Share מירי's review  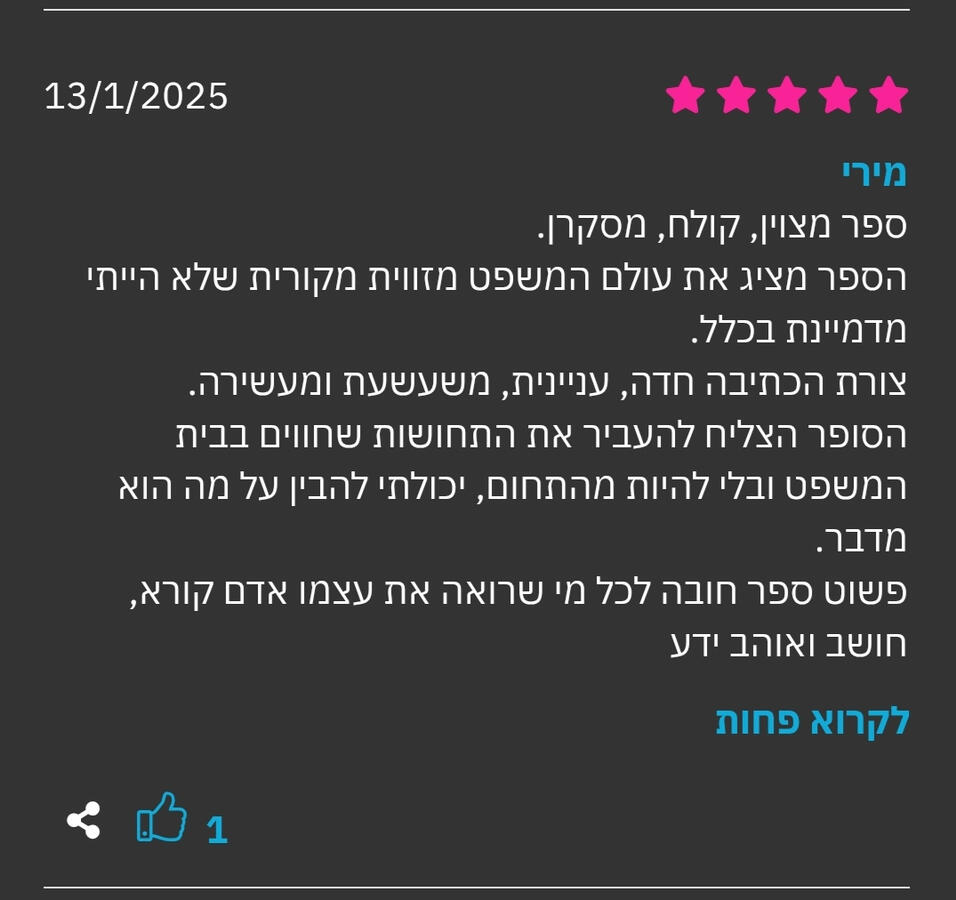pos(84,820)
